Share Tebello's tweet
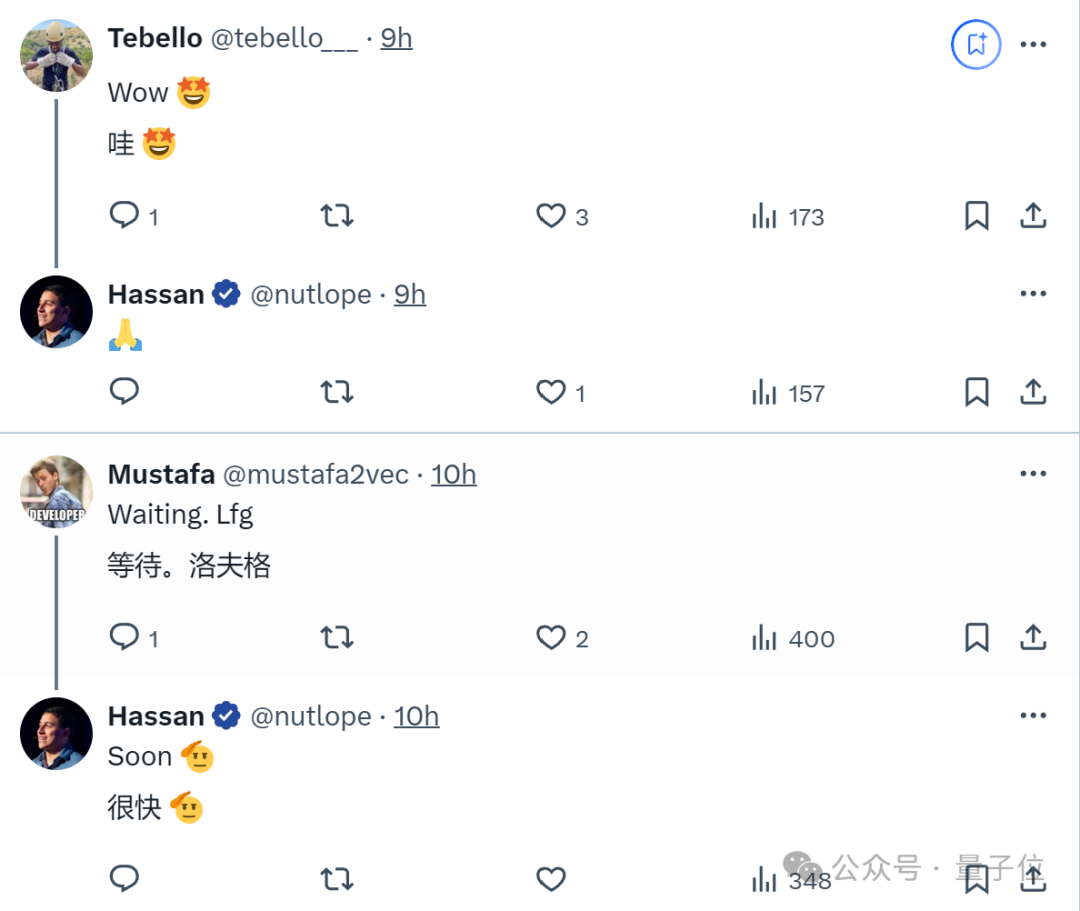The width and height of the screenshot is (1080, 911). (x=1033, y=216)
